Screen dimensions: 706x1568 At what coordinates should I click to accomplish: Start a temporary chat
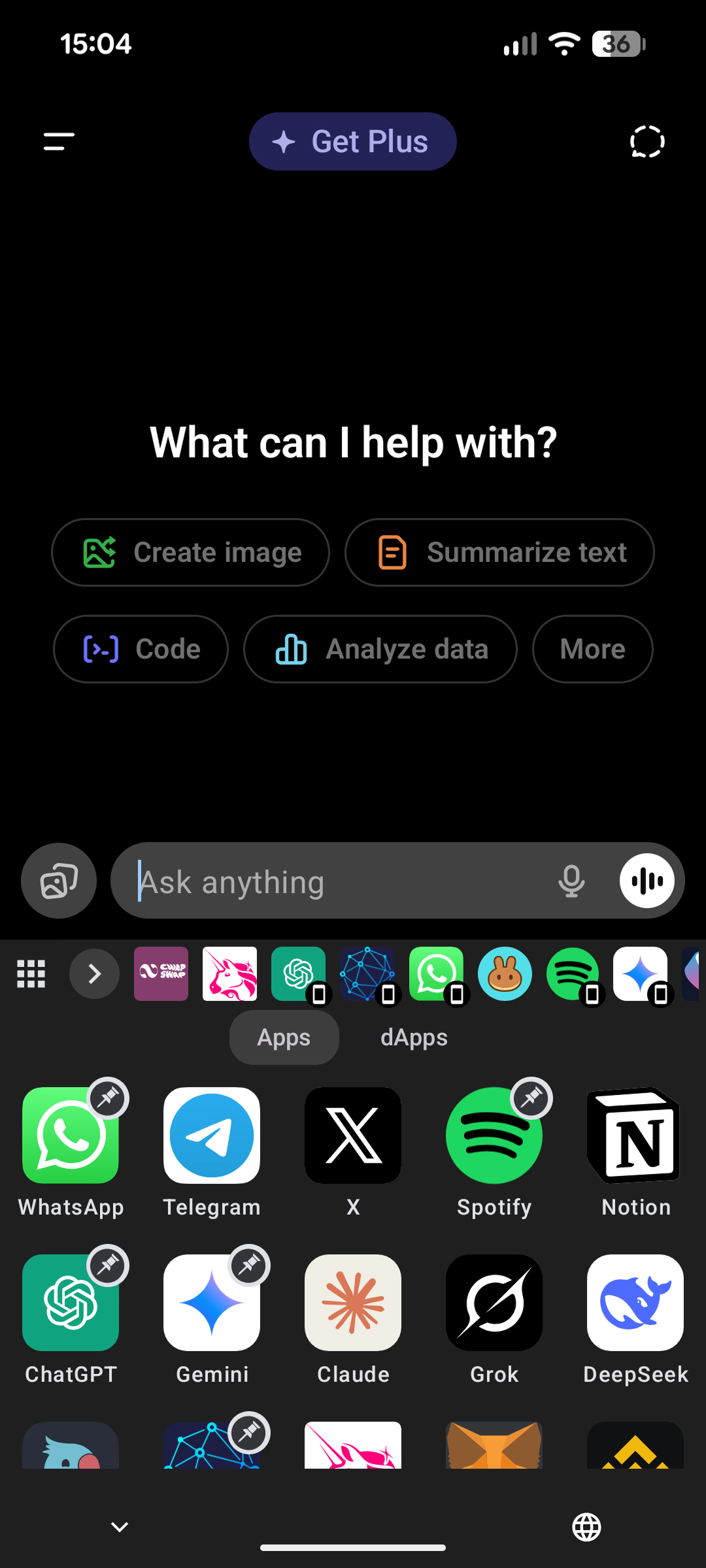coord(647,141)
